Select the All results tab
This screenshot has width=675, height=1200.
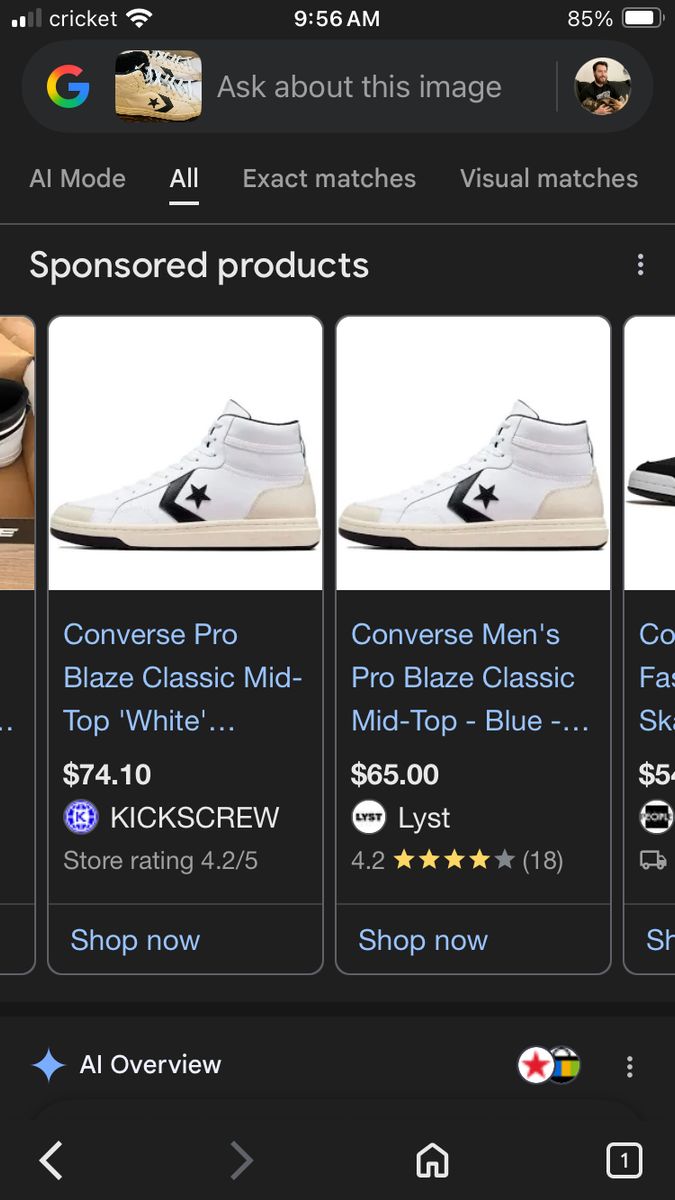click(x=184, y=179)
